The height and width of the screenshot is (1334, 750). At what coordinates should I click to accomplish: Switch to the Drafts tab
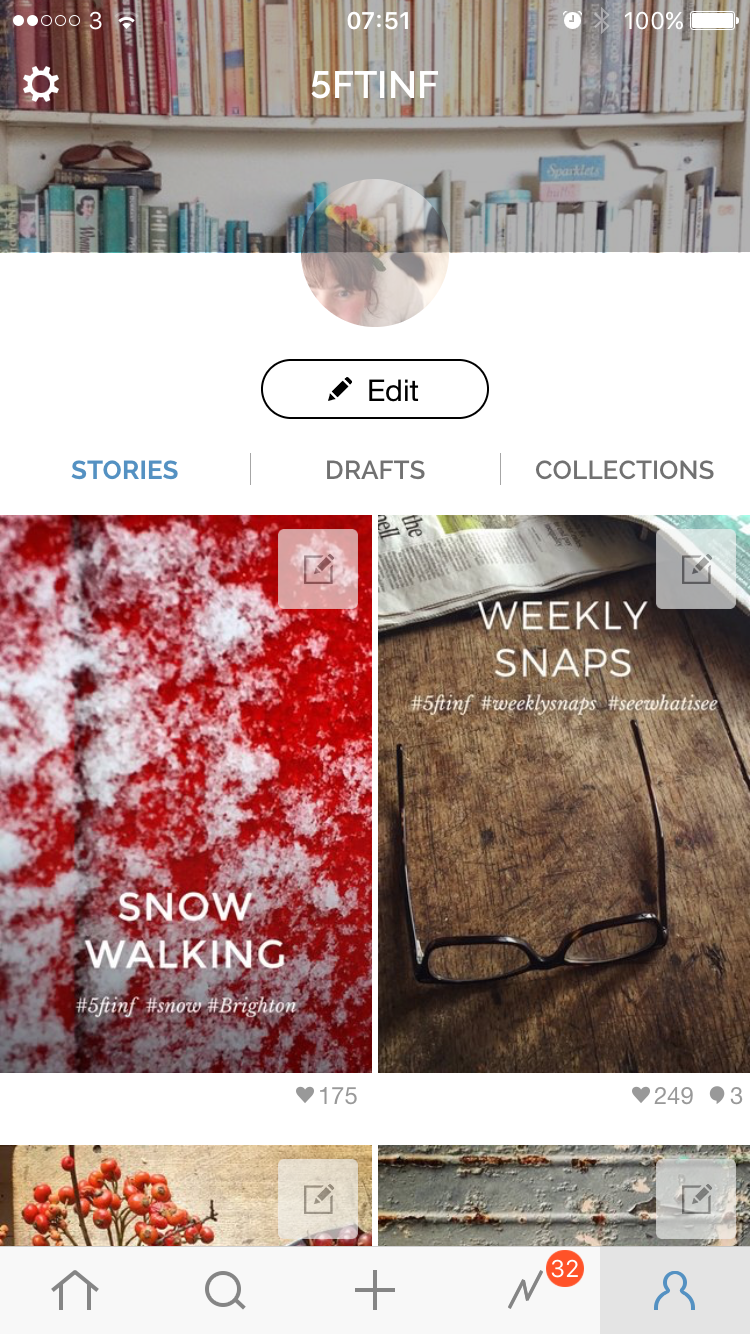pyautogui.click(x=375, y=470)
